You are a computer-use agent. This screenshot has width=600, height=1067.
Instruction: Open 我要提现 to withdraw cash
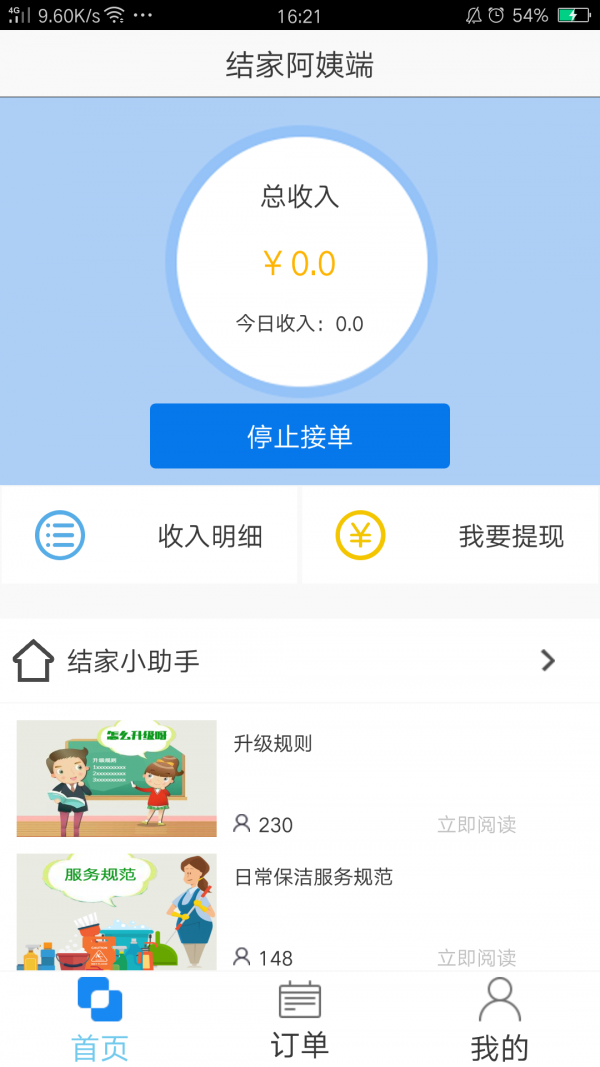pyautogui.click(x=450, y=536)
